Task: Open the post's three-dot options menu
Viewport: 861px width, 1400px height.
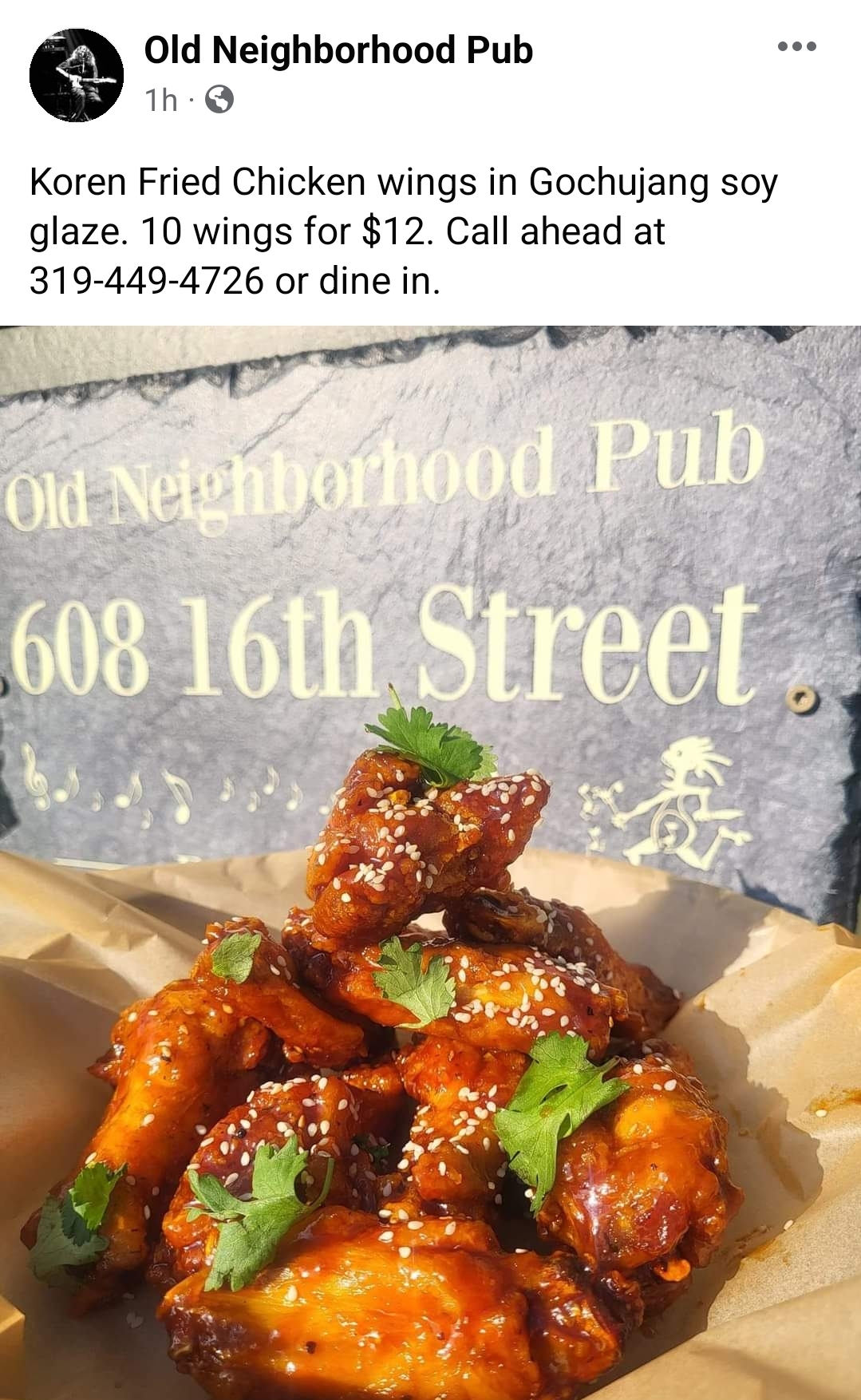Action: 796,47
